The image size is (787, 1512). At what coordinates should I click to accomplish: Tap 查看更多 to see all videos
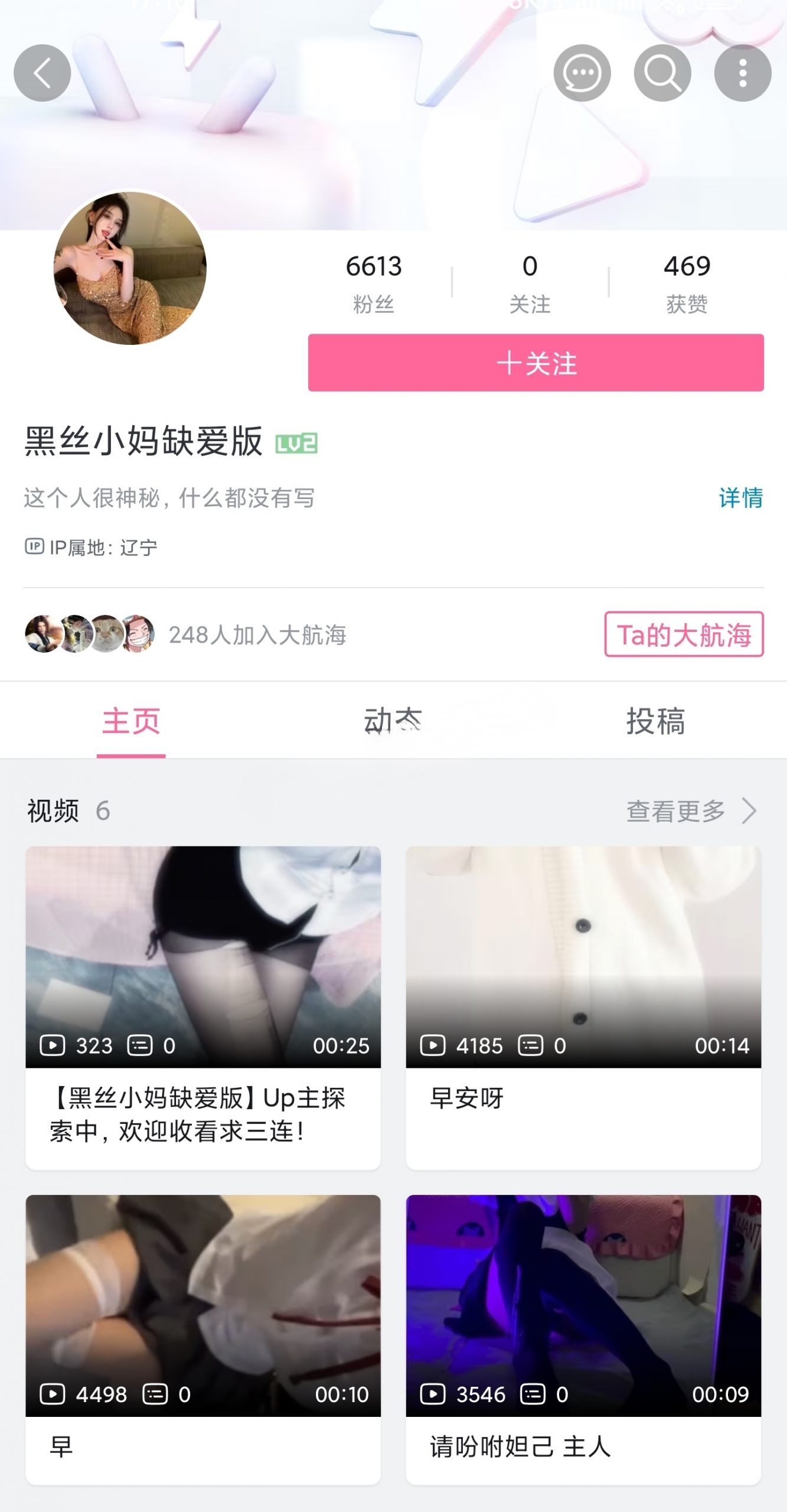coord(690,811)
